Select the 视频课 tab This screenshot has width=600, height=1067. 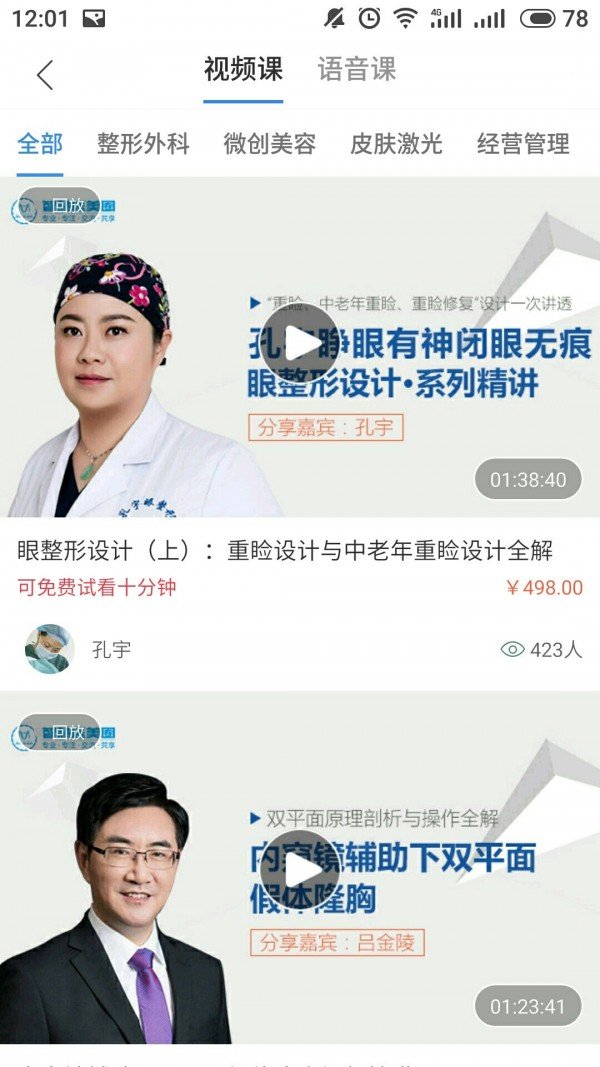pyautogui.click(x=243, y=69)
